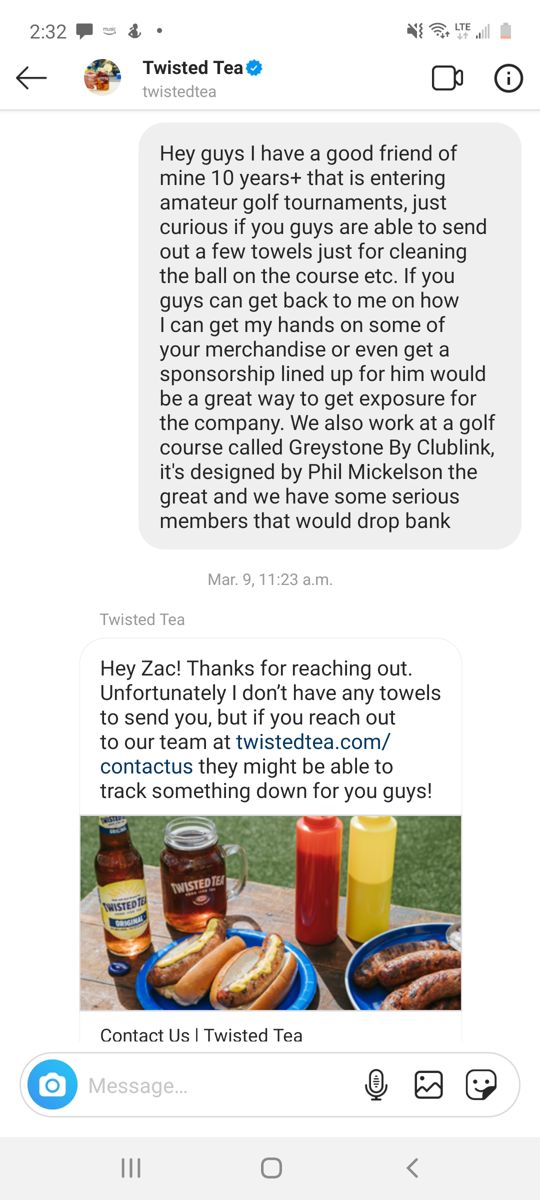The width and height of the screenshot is (540, 1200).
Task: Record a voice message with microphone
Action: tap(376, 1085)
